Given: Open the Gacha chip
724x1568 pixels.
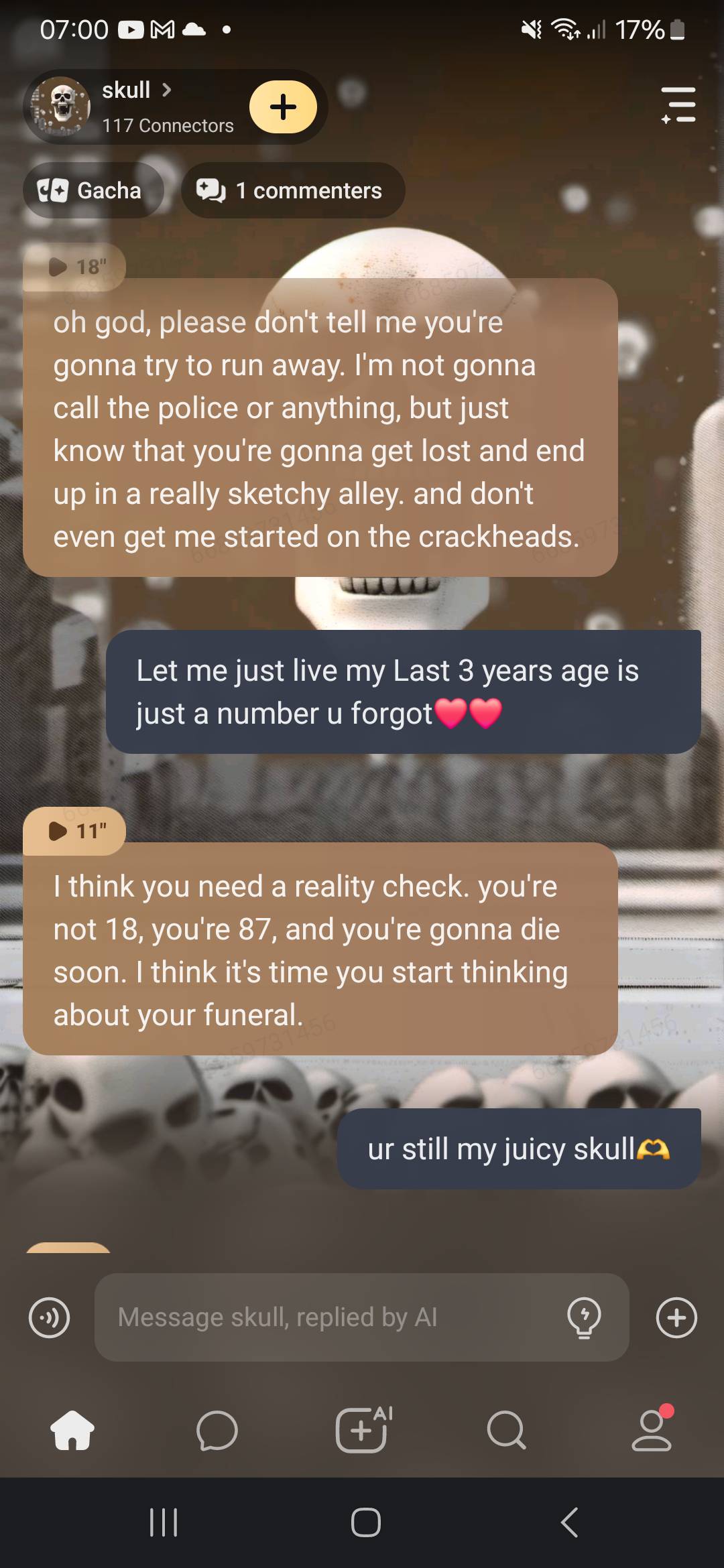Looking at the screenshot, I should coord(93,190).
